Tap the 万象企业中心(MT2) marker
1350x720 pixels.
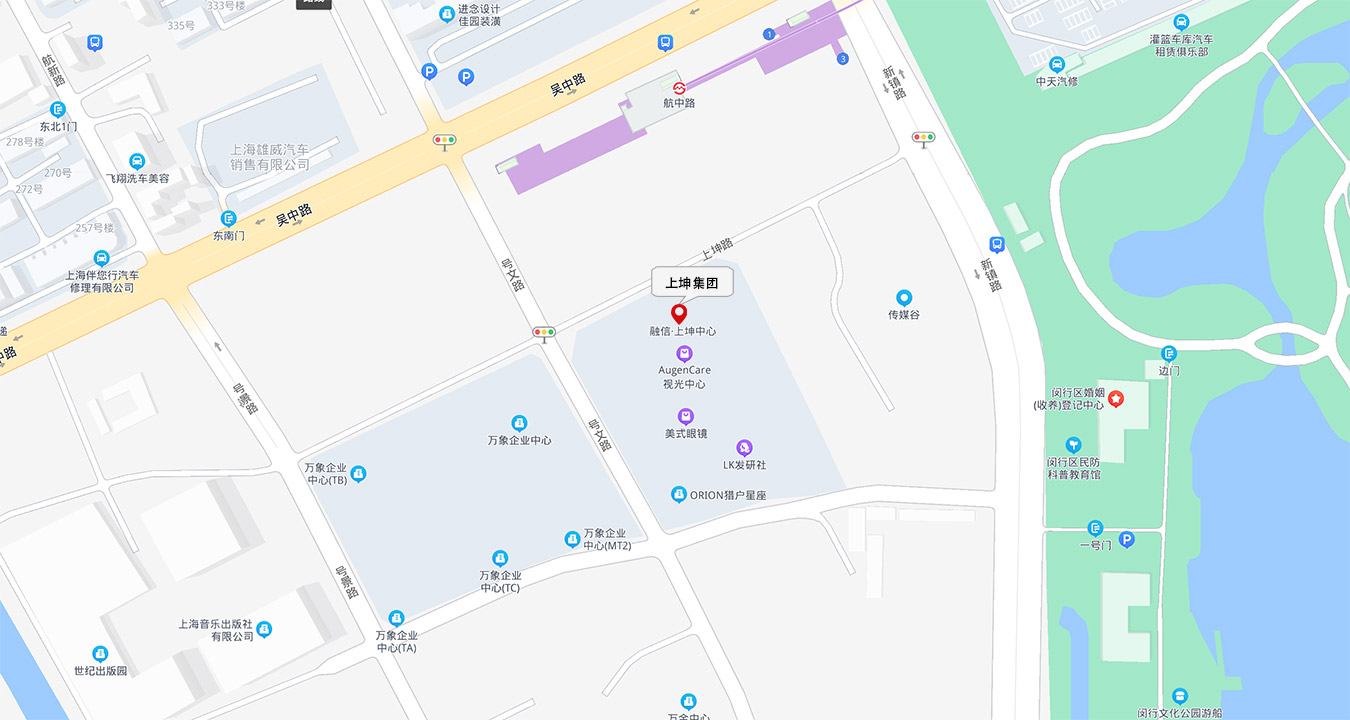pos(572,539)
